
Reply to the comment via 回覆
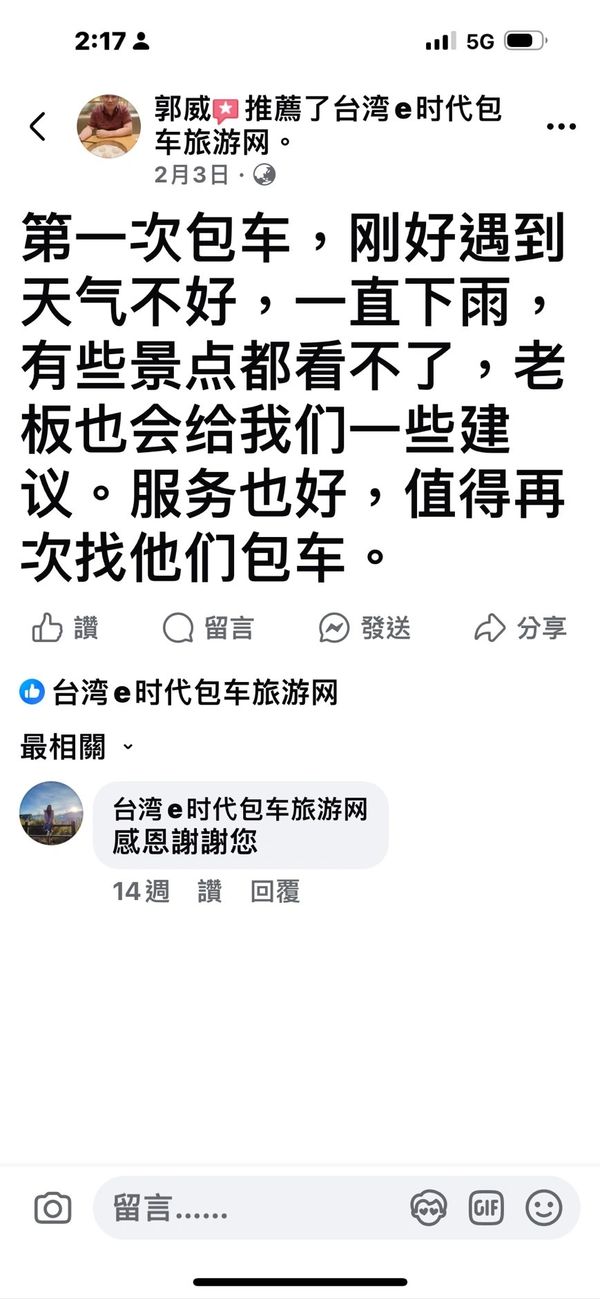pyautogui.click(x=275, y=891)
